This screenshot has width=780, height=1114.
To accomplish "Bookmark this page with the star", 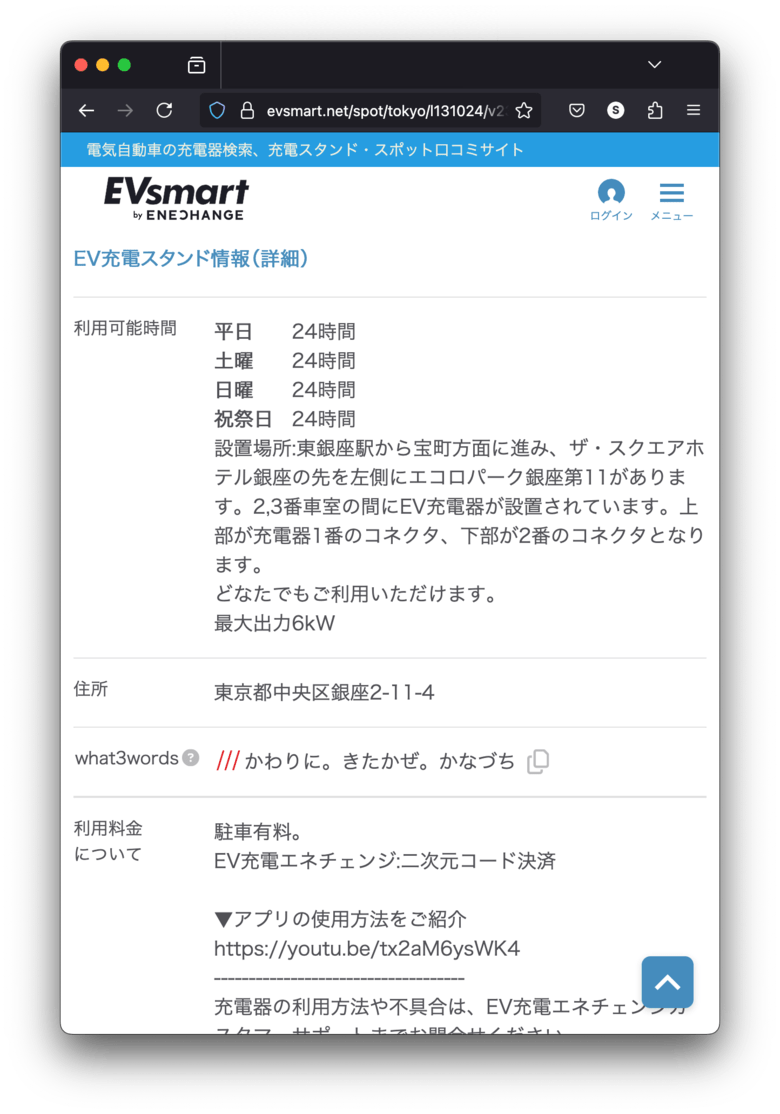I will (523, 111).
